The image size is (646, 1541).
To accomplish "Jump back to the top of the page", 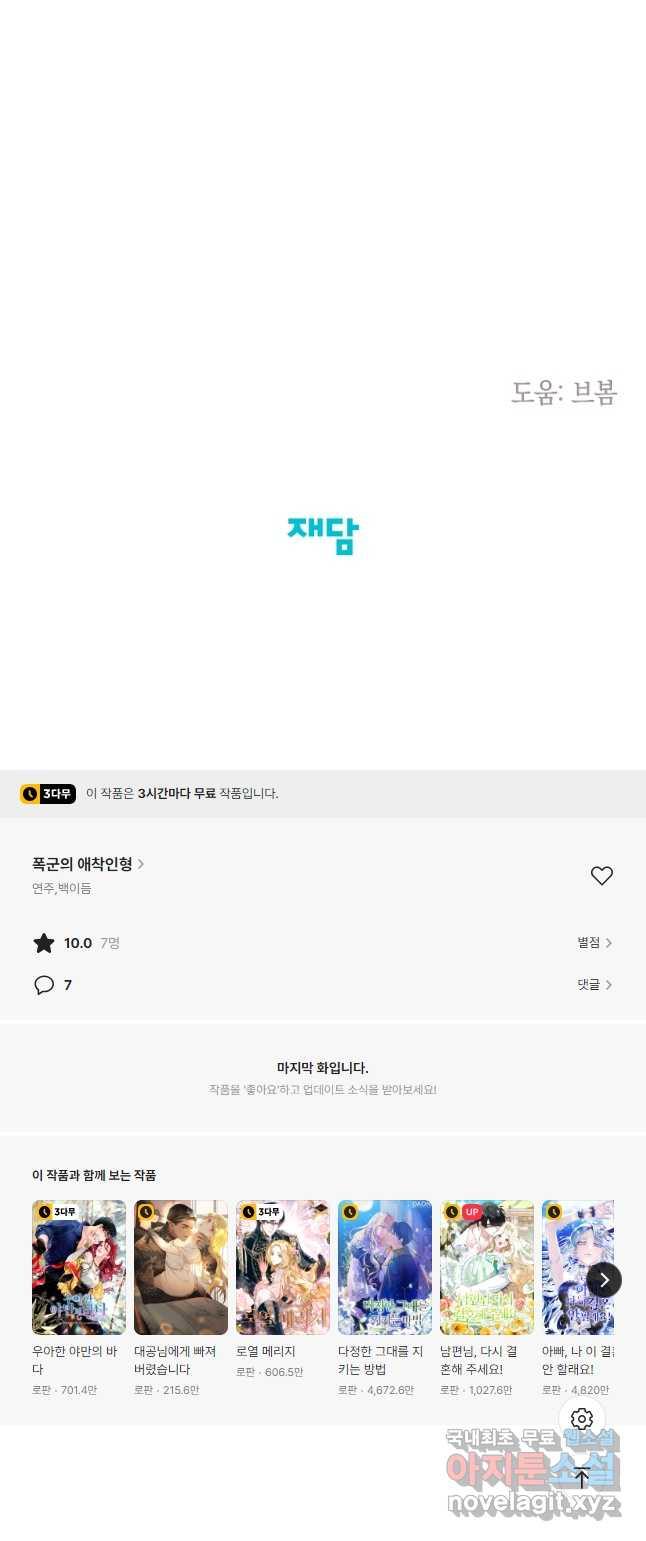I will pos(582,1478).
